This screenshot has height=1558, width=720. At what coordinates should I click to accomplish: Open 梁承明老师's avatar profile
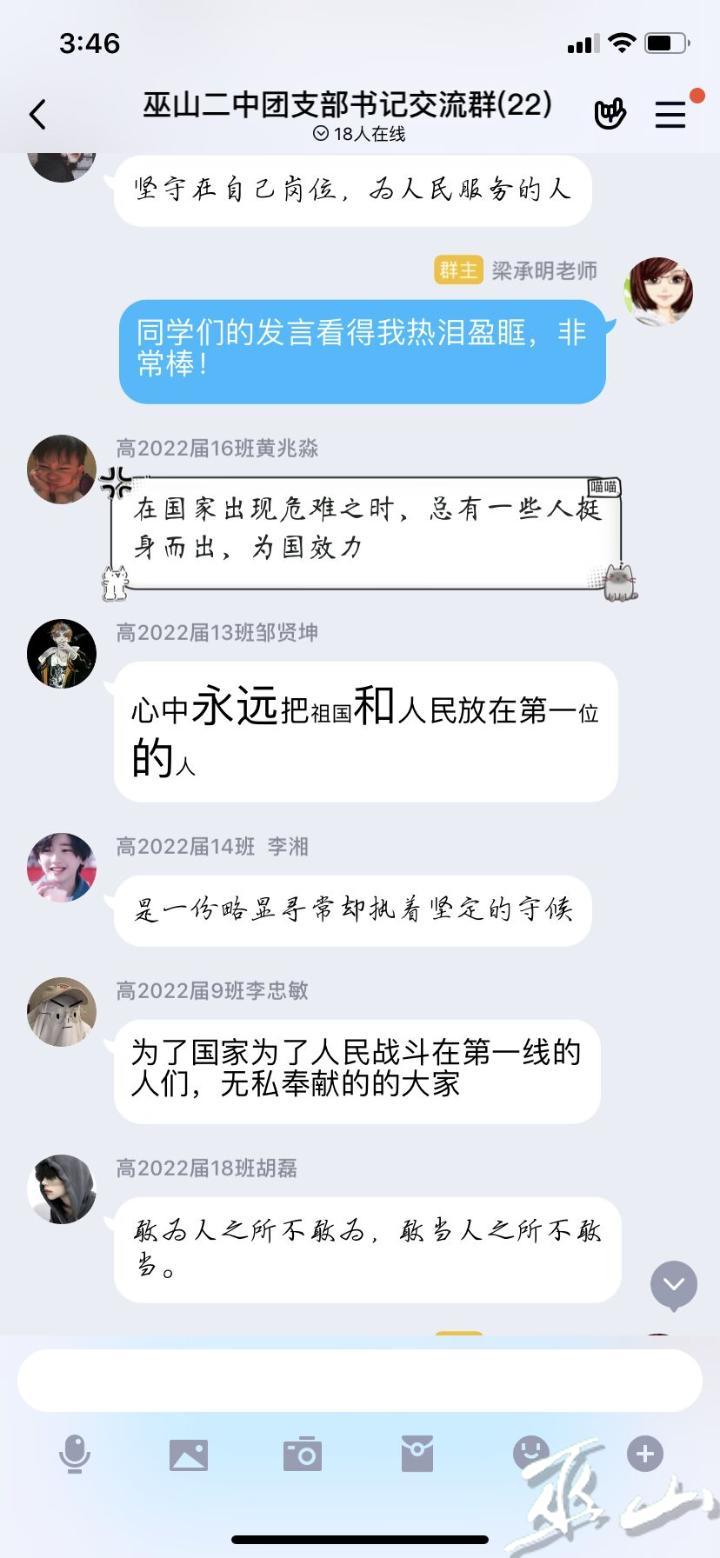tap(660, 291)
